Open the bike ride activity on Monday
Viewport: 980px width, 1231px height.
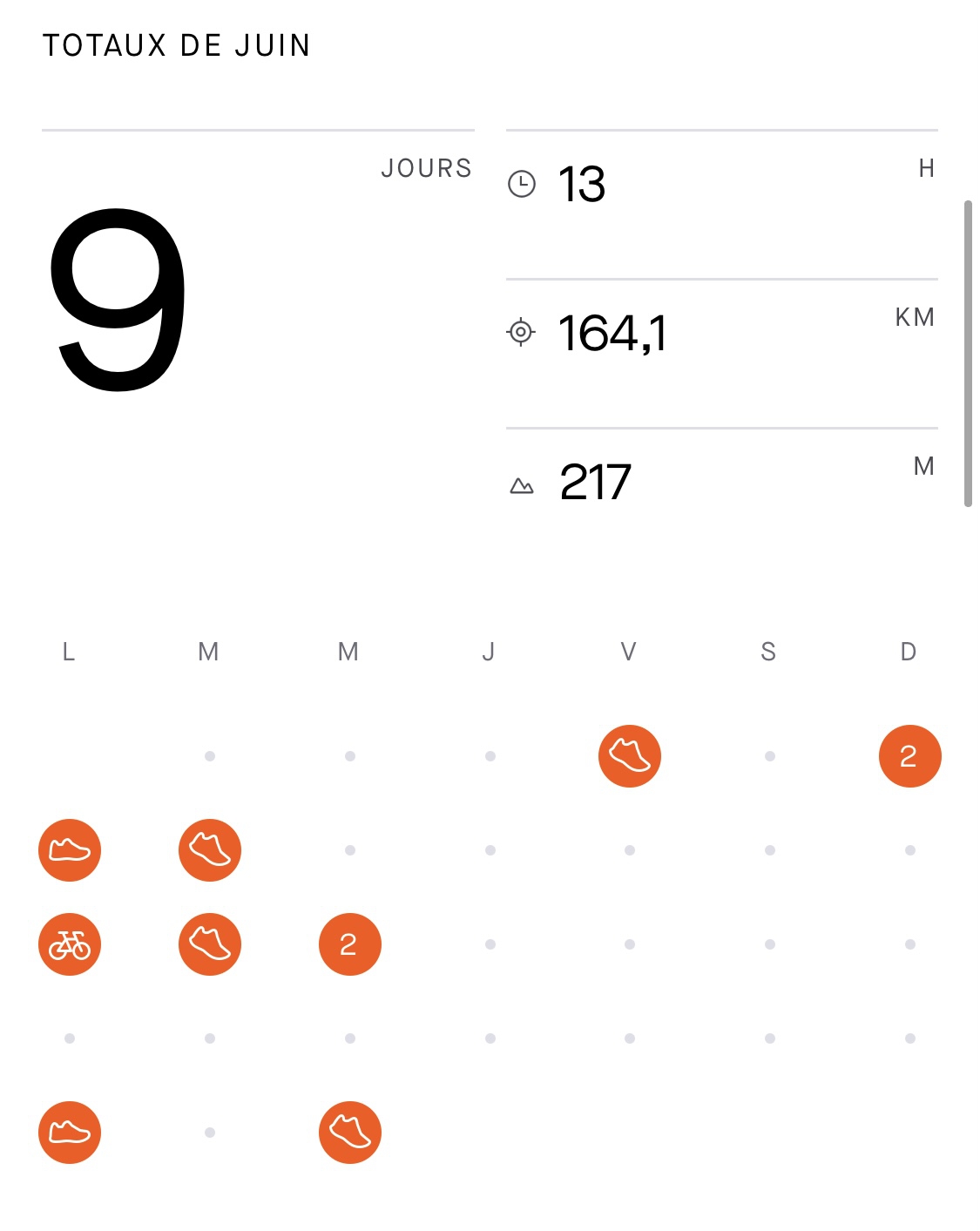pos(70,944)
